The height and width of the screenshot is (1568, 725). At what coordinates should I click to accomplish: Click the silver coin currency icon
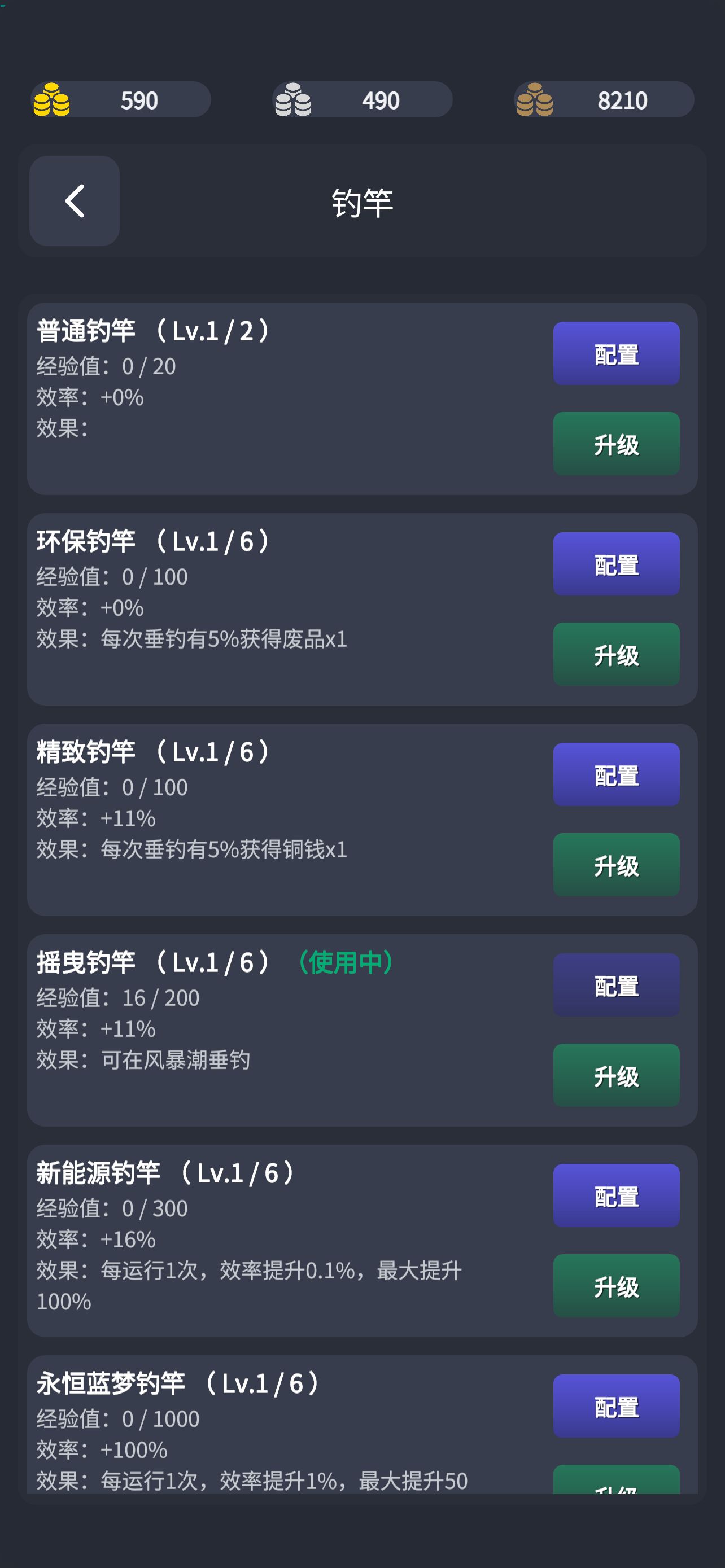pos(294,100)
